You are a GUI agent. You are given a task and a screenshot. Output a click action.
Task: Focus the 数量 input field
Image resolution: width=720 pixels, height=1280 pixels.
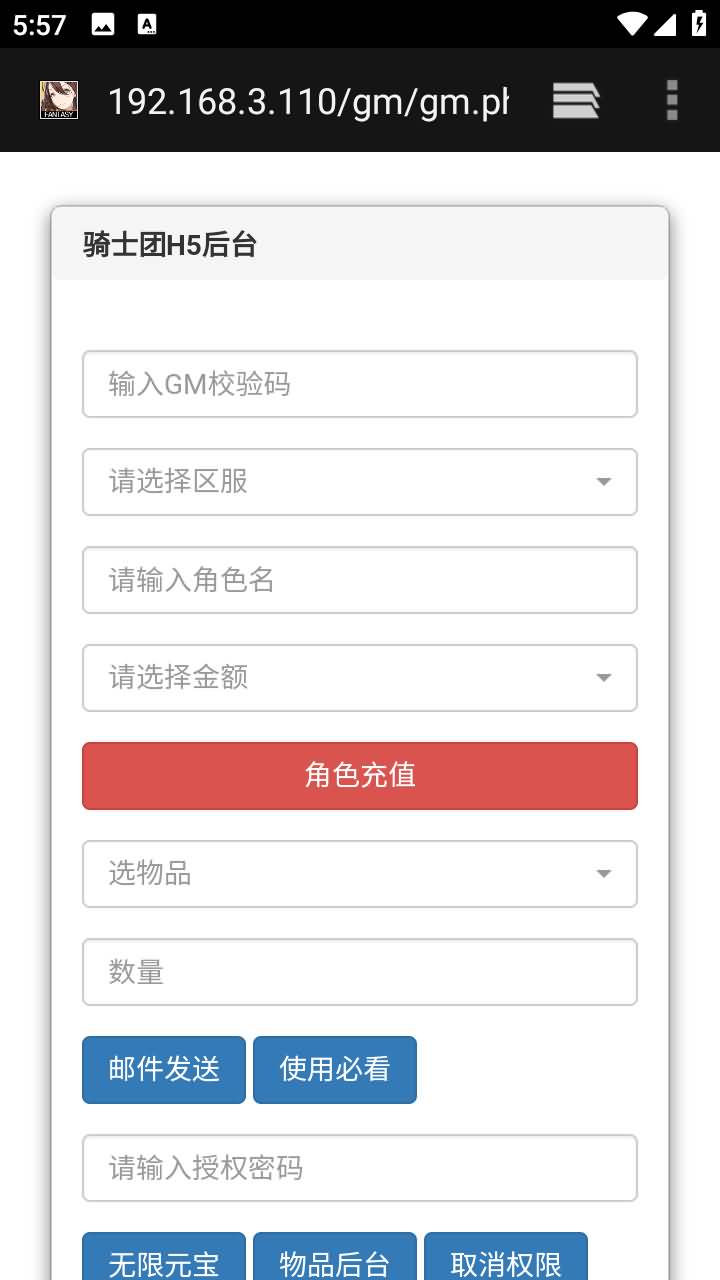point(360,972)
